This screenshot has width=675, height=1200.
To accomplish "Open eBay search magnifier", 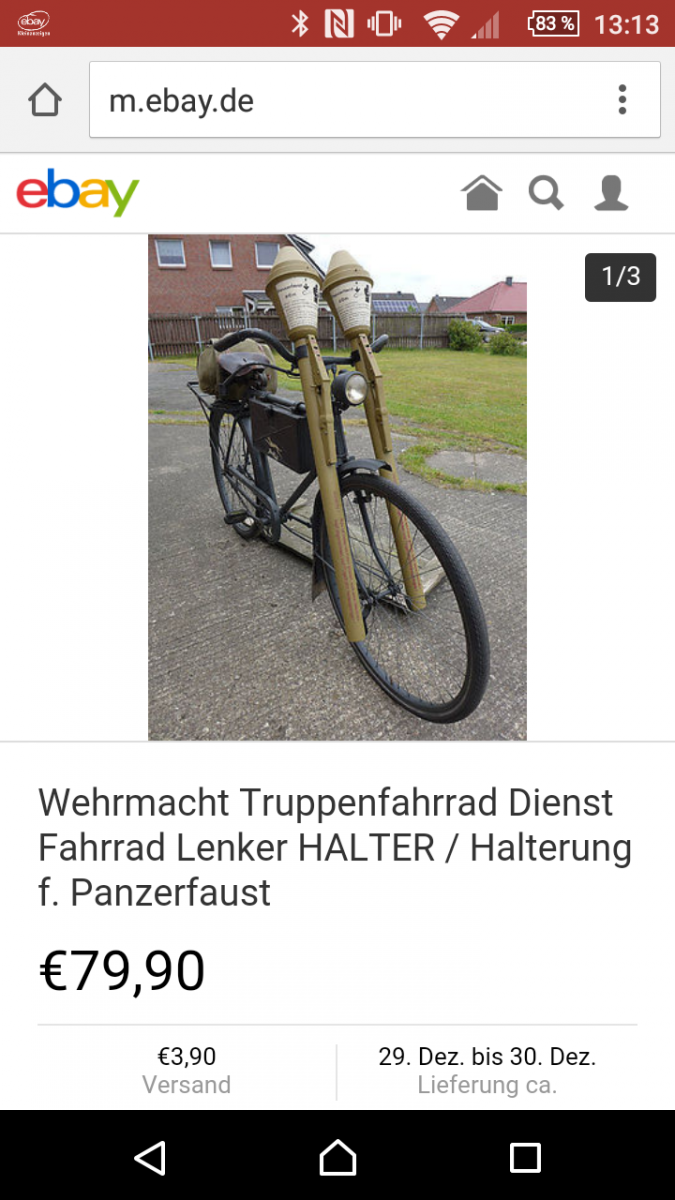I will click(546, 192).
